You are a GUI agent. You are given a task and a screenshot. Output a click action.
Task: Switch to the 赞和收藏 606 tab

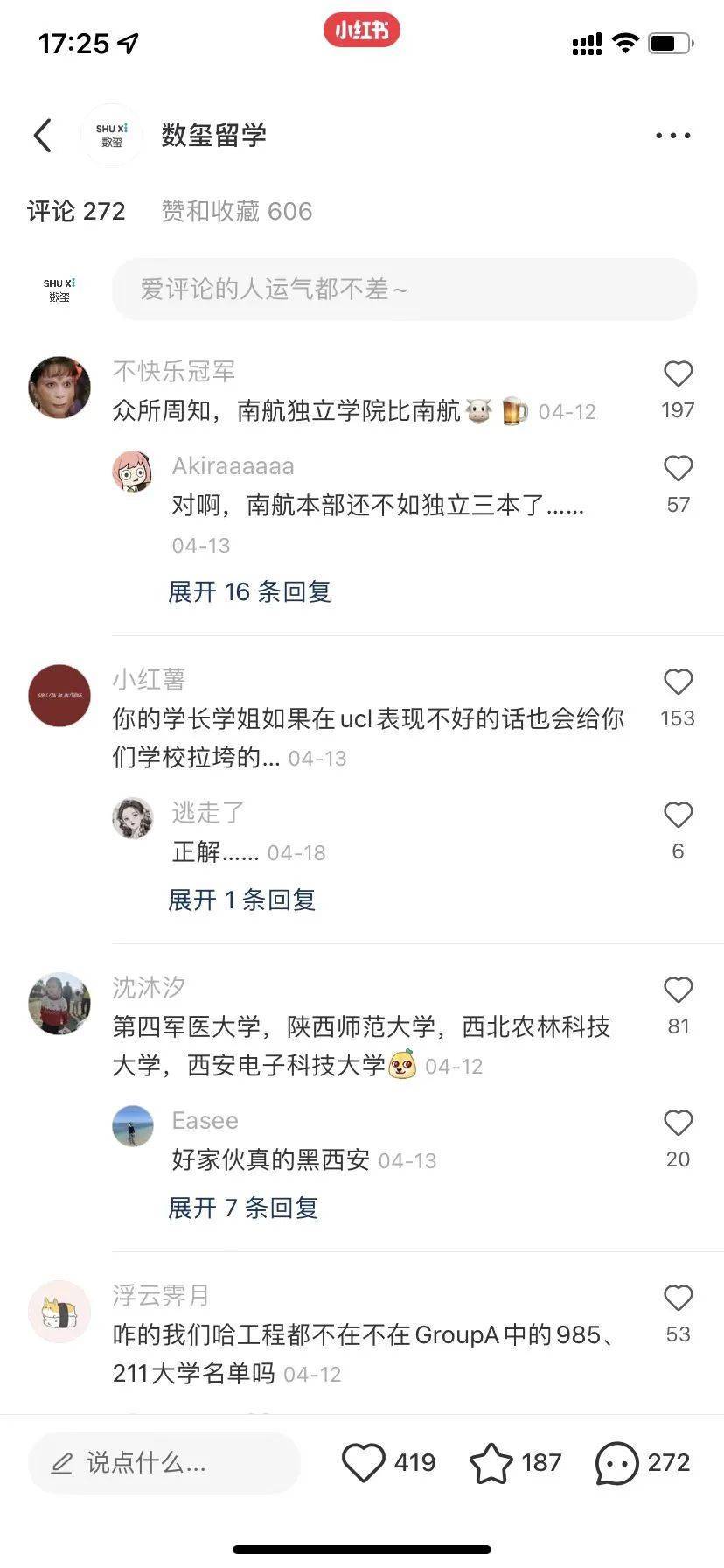tap(236, 211)
